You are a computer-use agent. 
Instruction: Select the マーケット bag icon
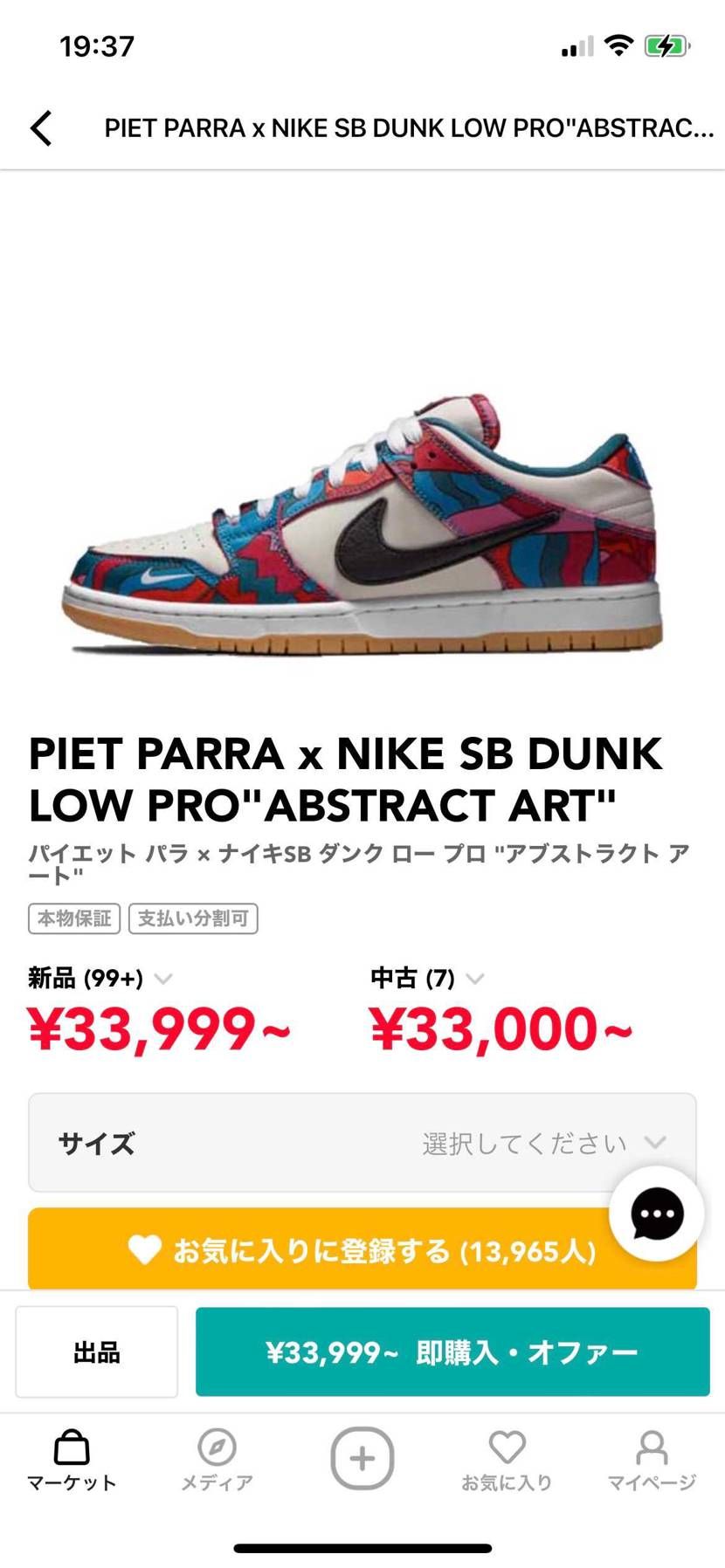70,1451
